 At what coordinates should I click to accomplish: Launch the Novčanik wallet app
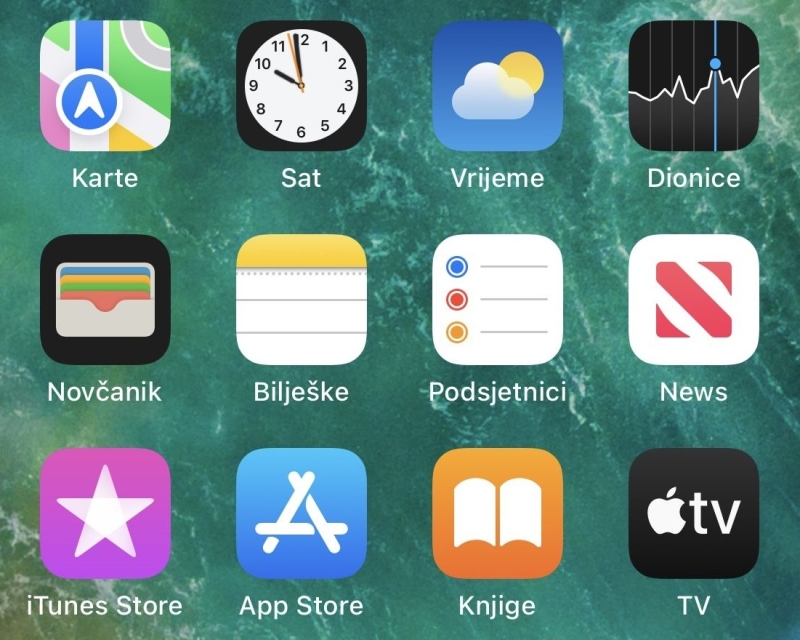105,300
